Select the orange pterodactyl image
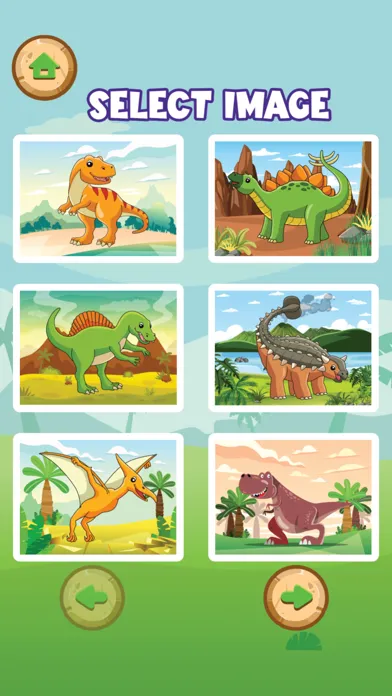Image resolution: width=392 pixels, height=696 pixels. (98, 497)
